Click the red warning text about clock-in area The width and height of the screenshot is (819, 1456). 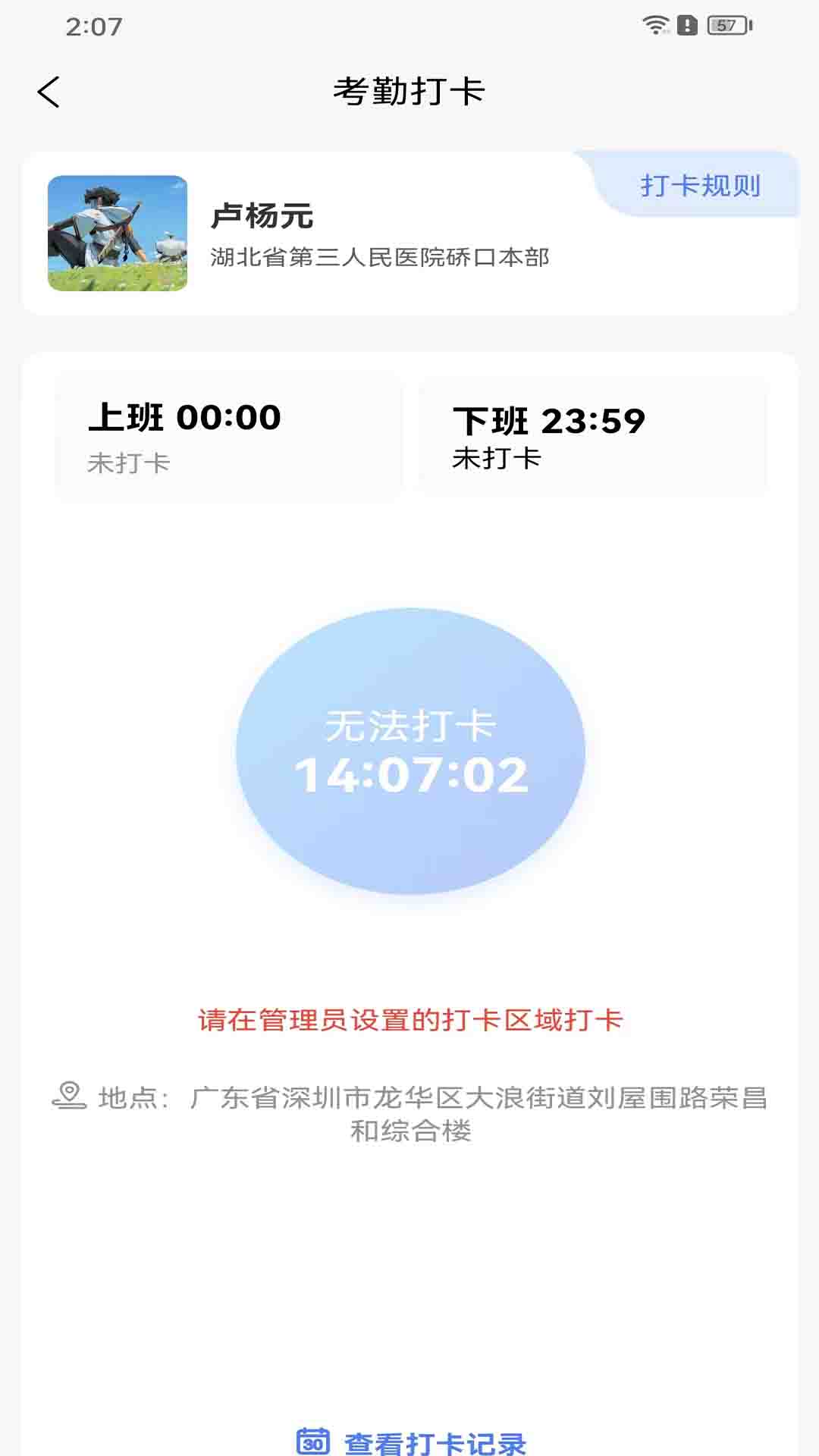(x=409, y=1021)
